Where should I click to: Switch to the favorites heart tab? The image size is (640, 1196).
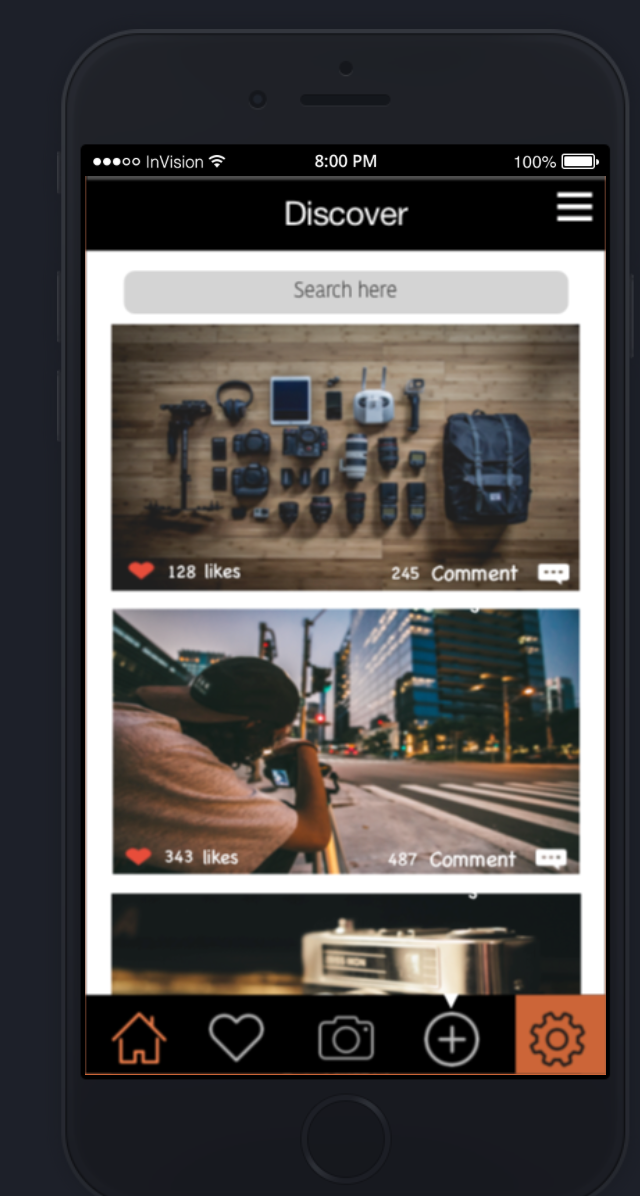[236, 1038]
